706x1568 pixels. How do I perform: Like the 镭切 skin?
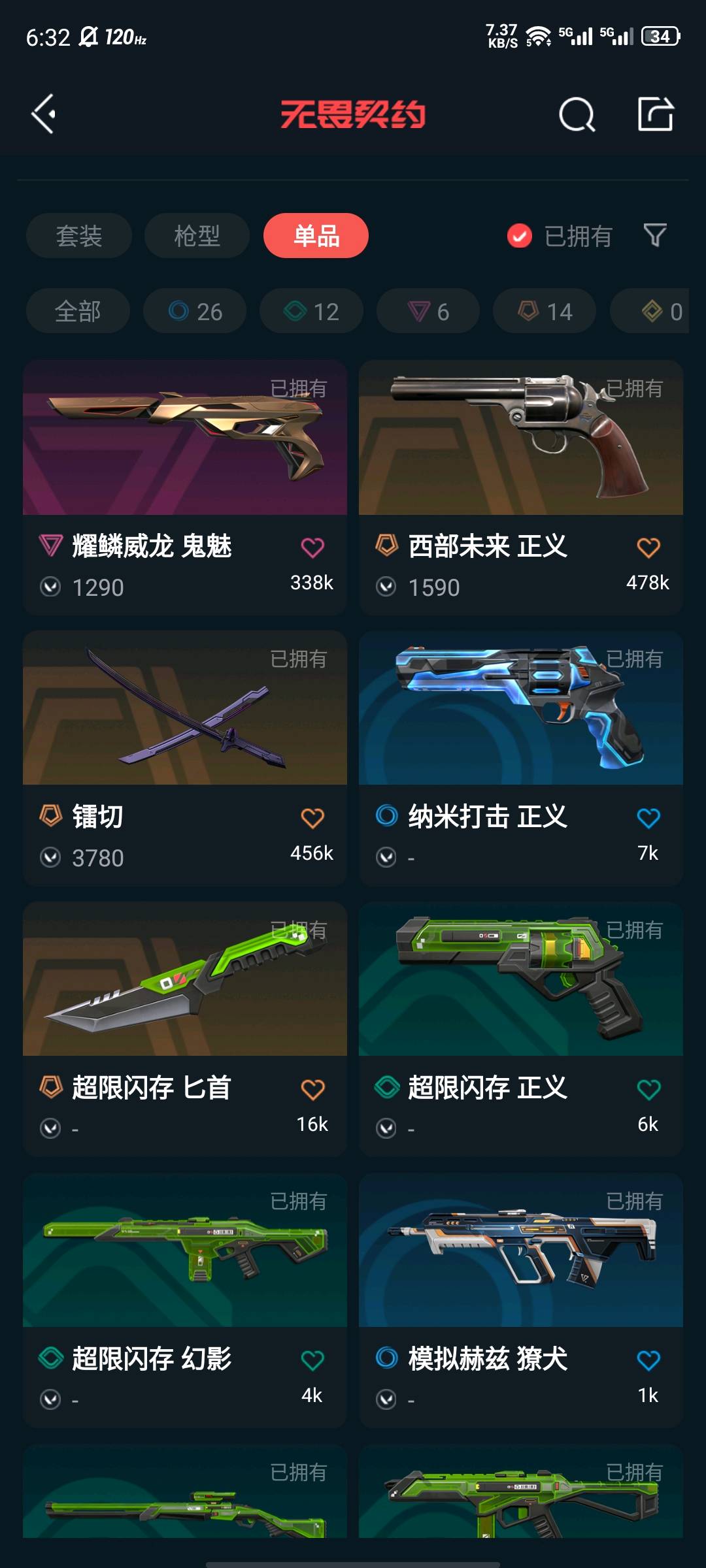pos(312,818)
